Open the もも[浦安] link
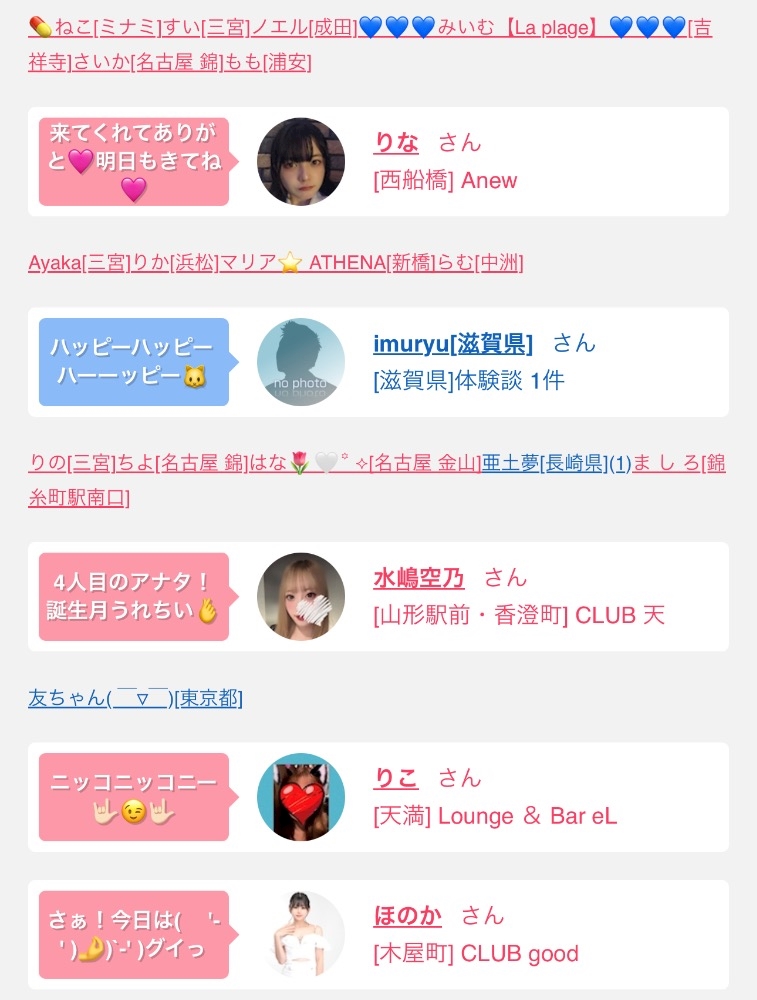The image size is (757, 1000). [268, 62]
